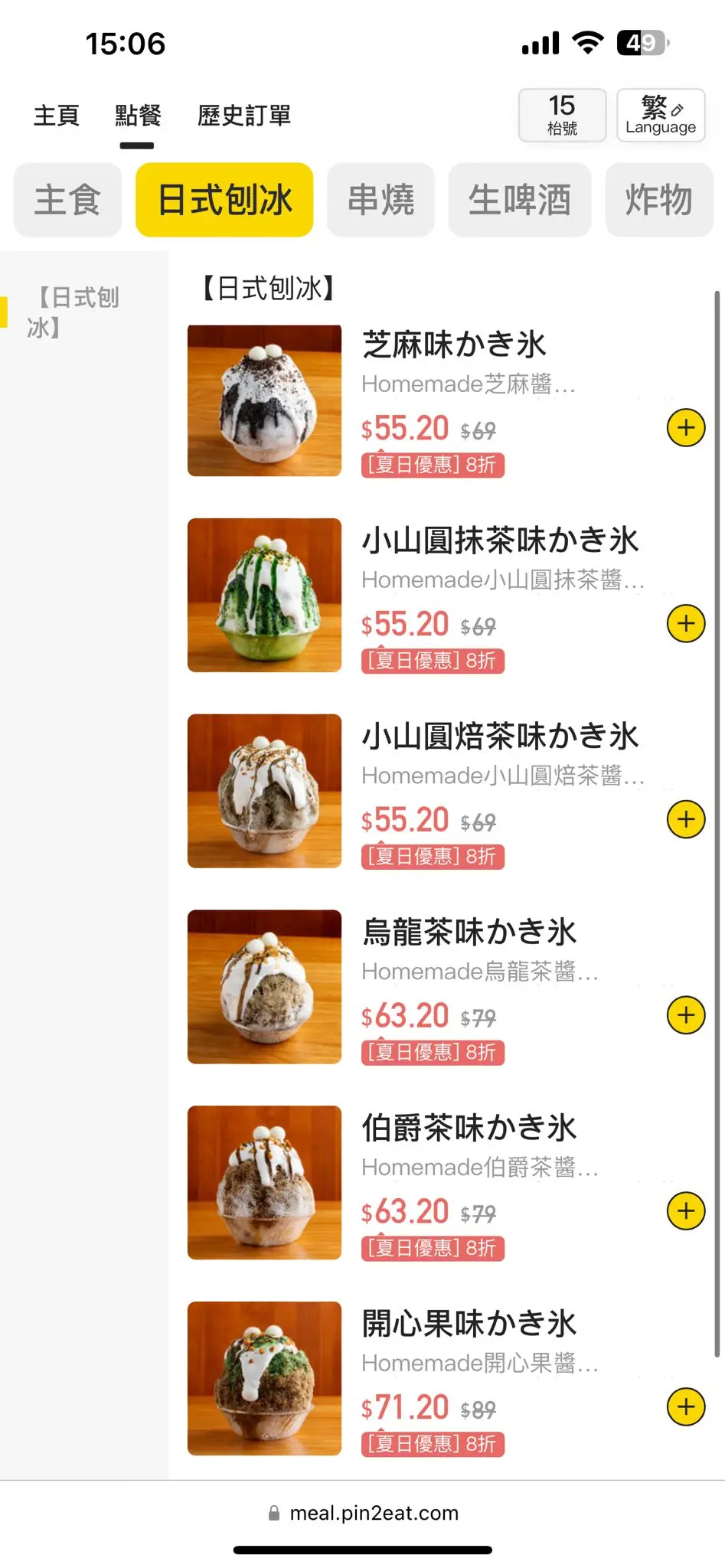This screenshot has height=1568, width=725.
Task: Switch to the 串燒 category
Action: [x=380, y=200]
